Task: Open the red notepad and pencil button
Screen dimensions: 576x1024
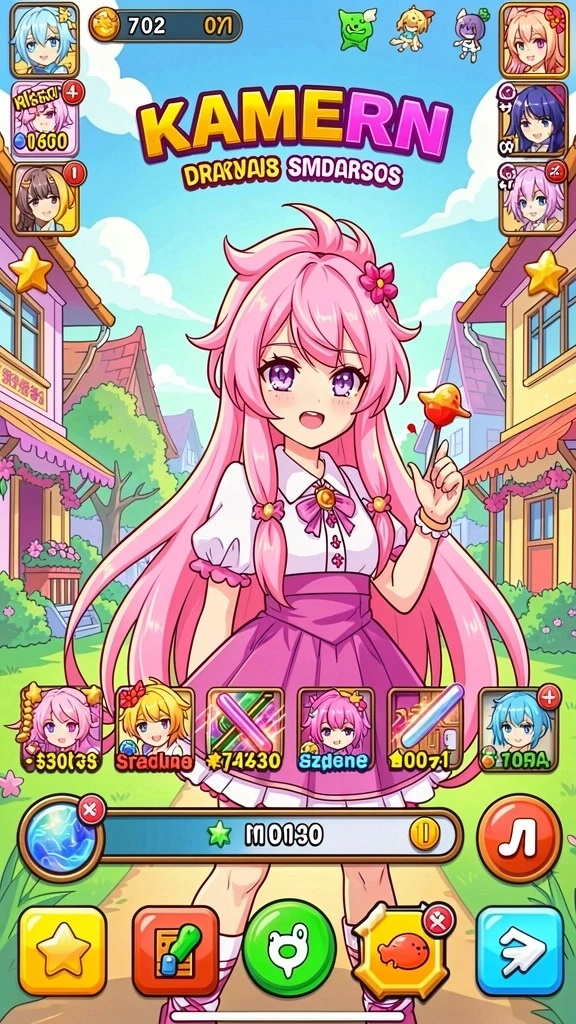Action: (x=176, y=950)
